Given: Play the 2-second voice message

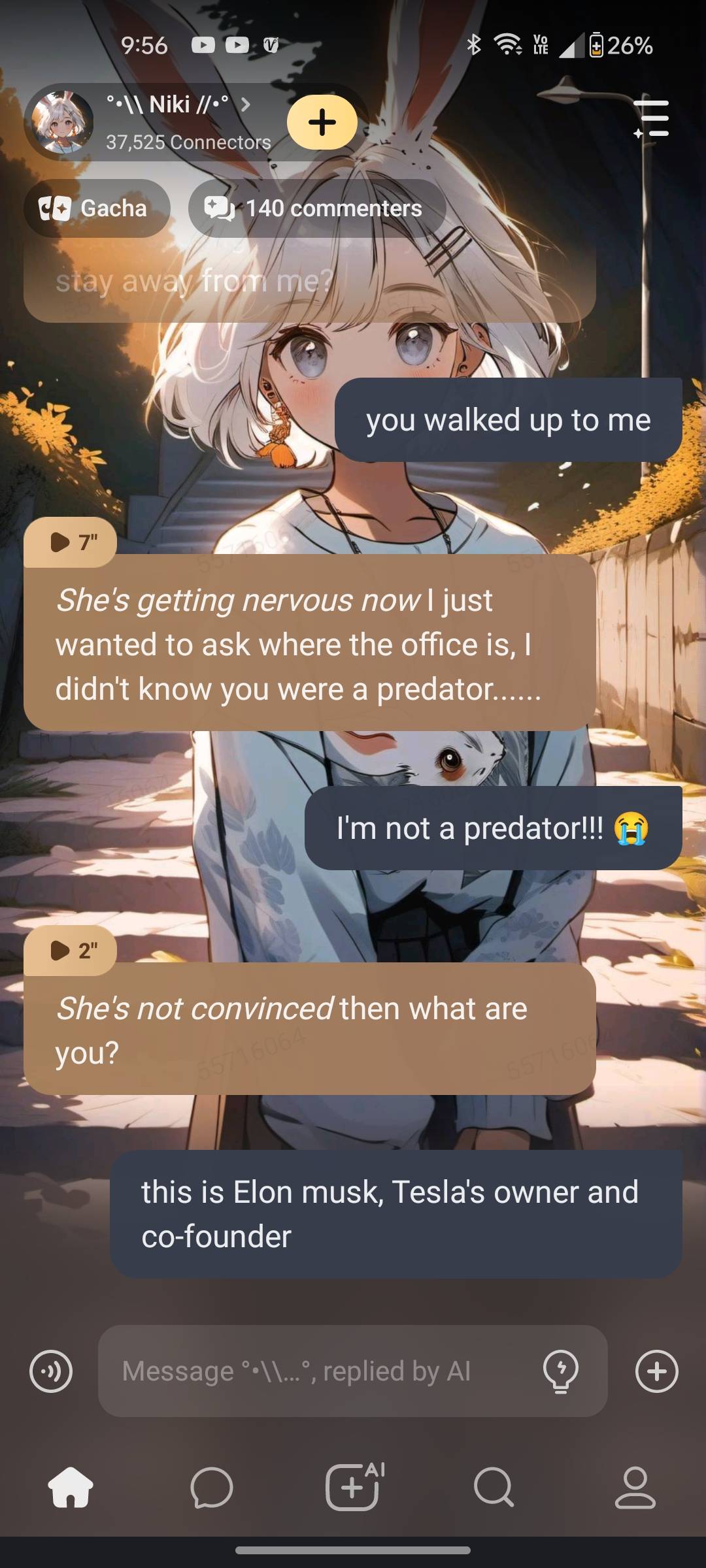Looking at the screenshot, I should click(71, 950).
